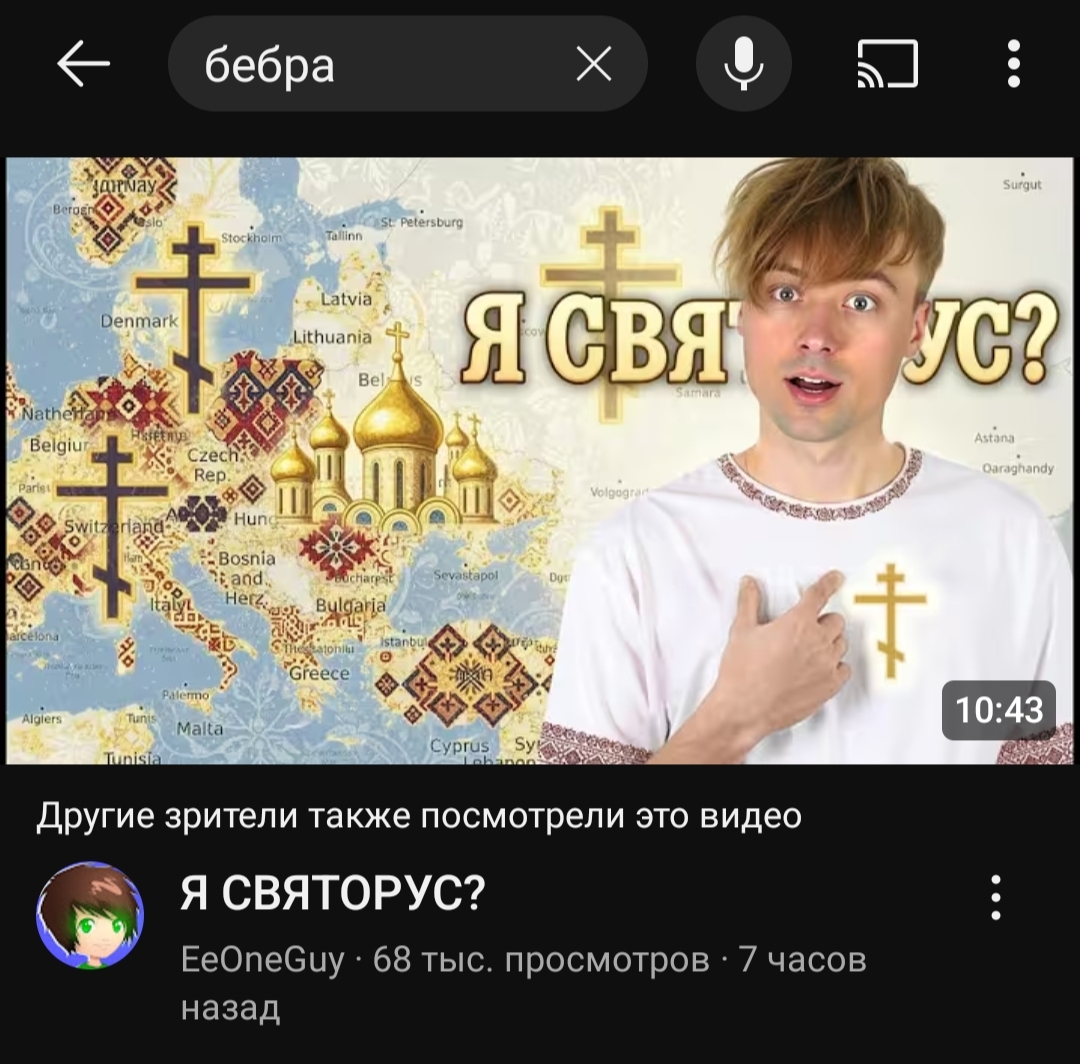Viewport: 1080px width, 1064px height.
Task: Start voice search with the microphone
Action: (x=743, y=65)
